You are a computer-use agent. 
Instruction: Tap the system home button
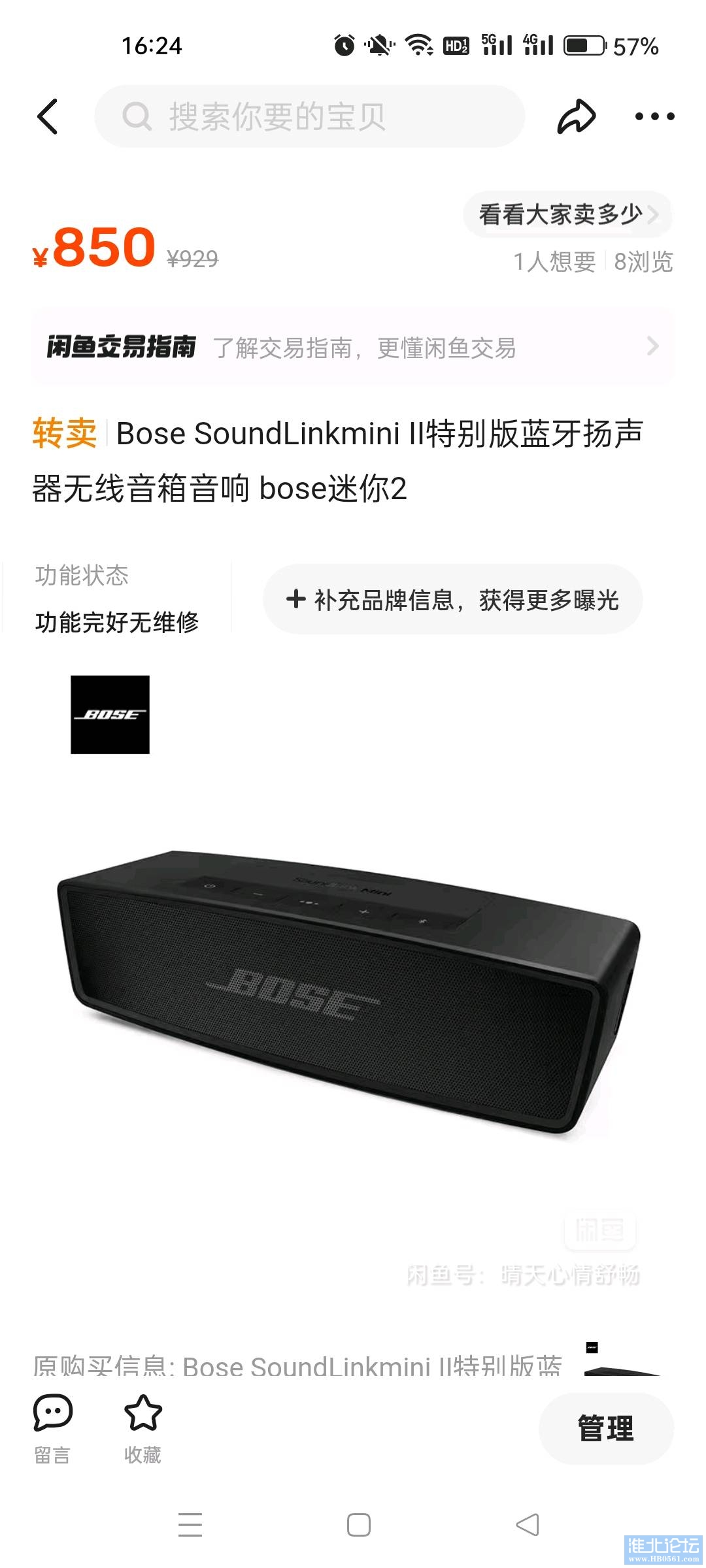[x=358, y=1525]
